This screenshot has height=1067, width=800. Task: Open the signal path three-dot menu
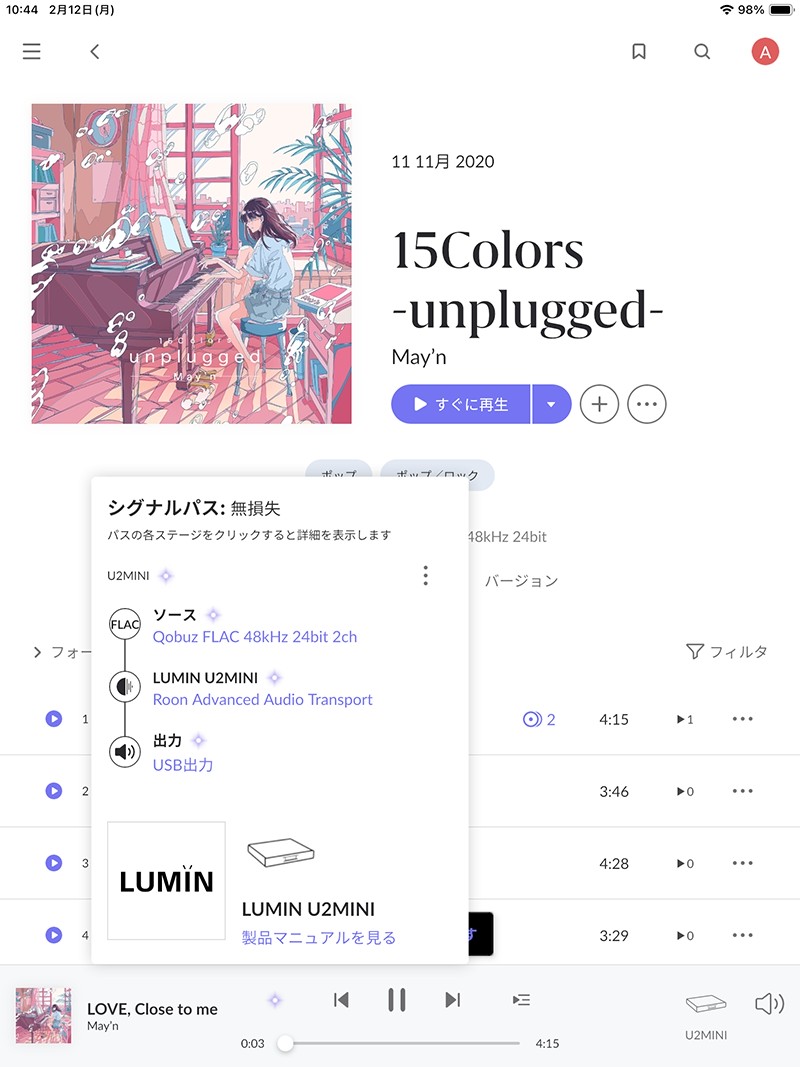426,576
